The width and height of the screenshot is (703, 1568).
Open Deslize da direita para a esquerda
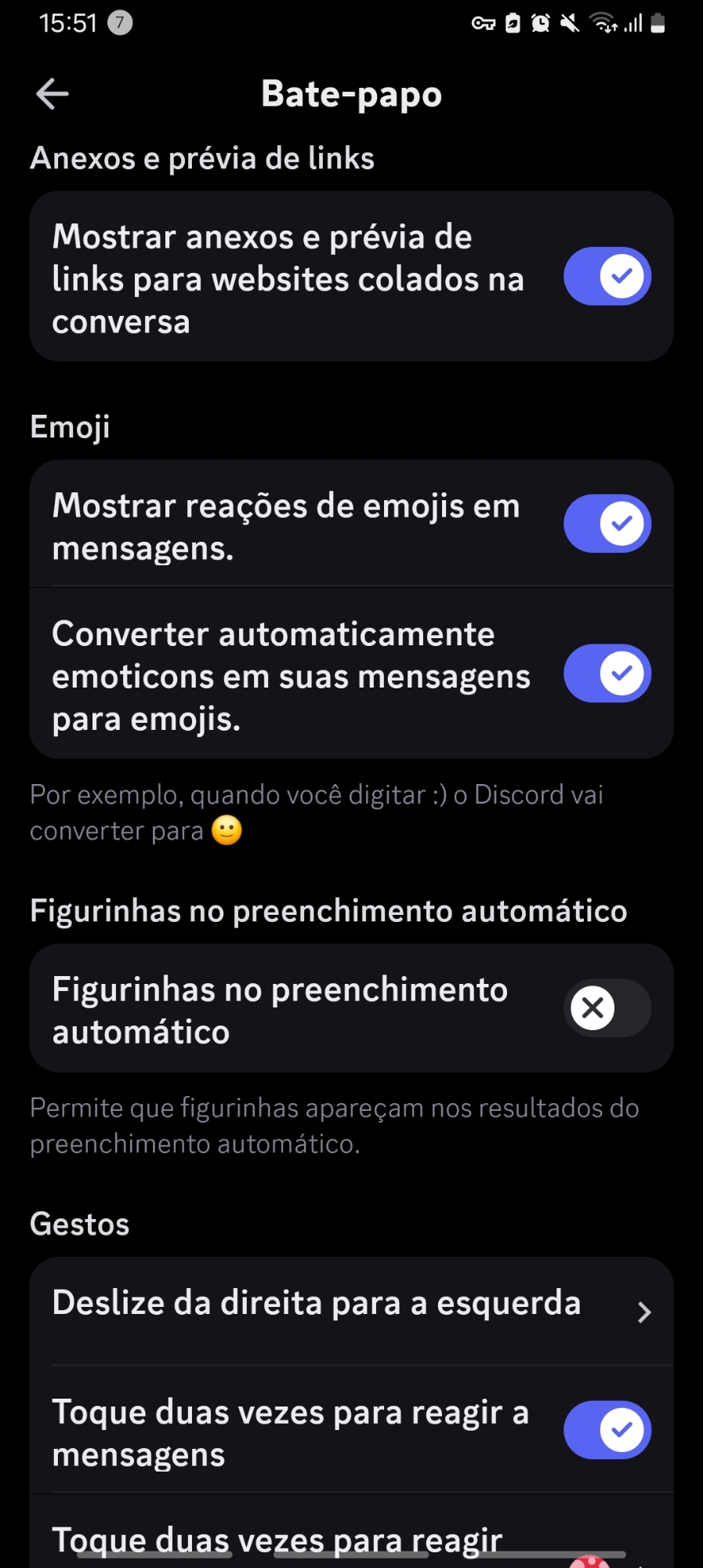[x=351, y=1311]
